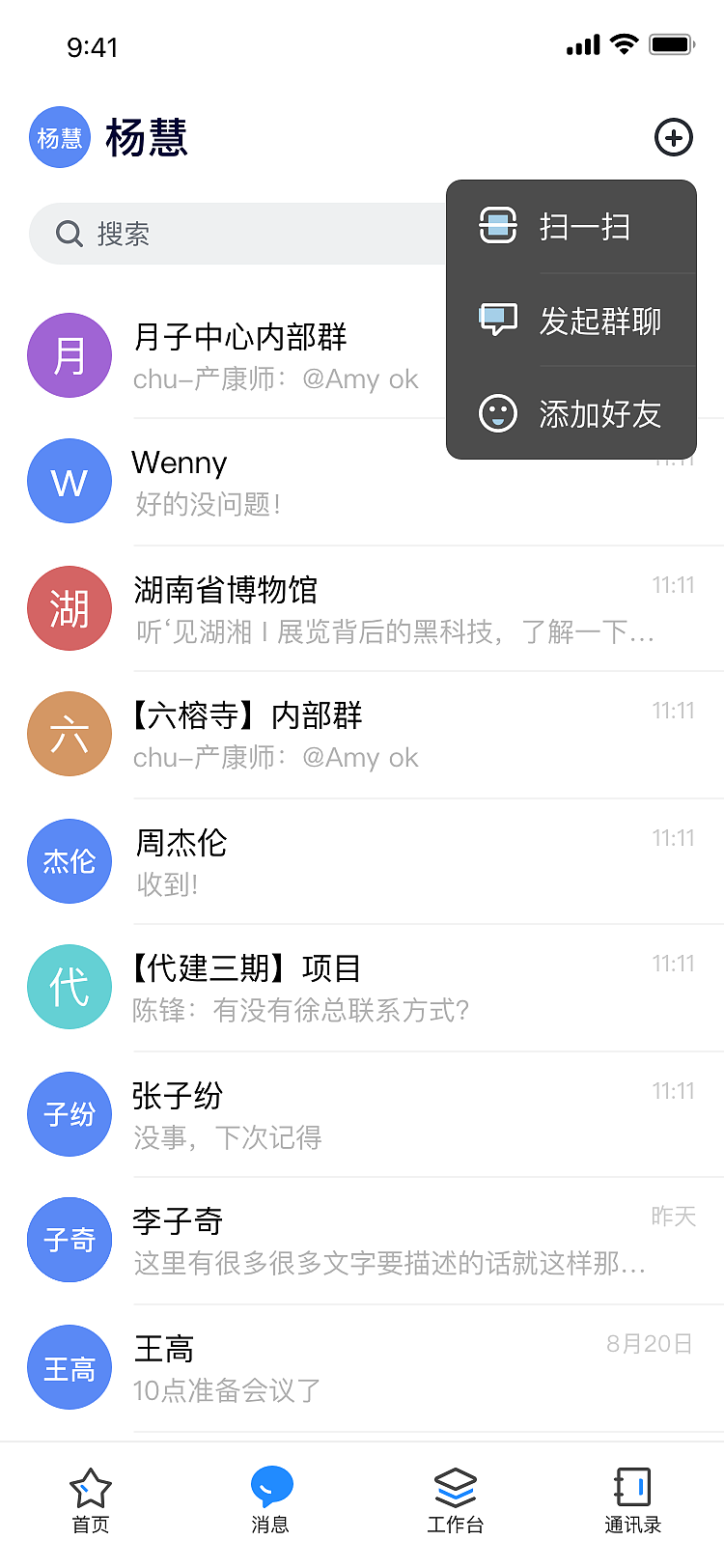This screenshot has width=724, height=1568.
Task: Open the 杨慧 profile avatar
Action: tap(59, 137)
